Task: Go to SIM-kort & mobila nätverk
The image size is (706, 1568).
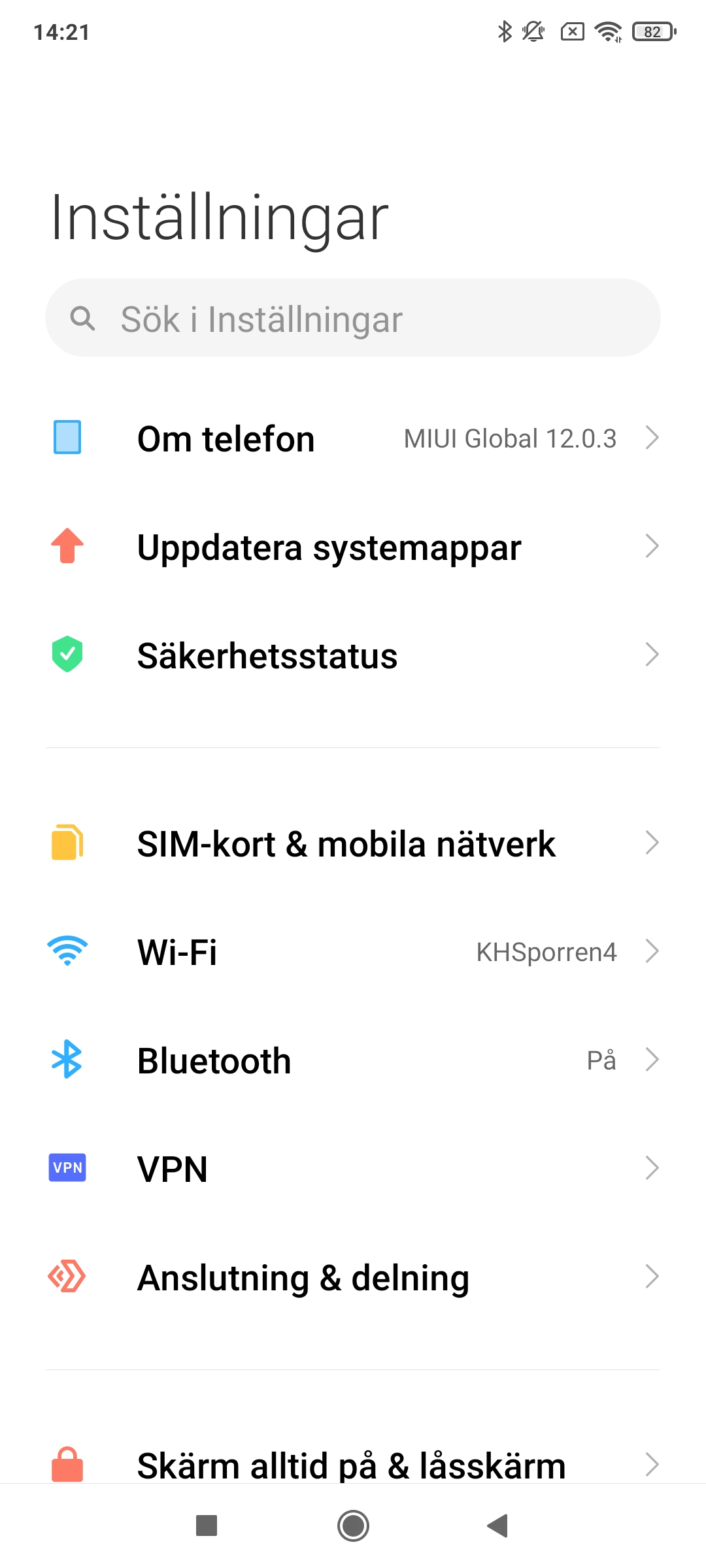Action: coord(353,843)
